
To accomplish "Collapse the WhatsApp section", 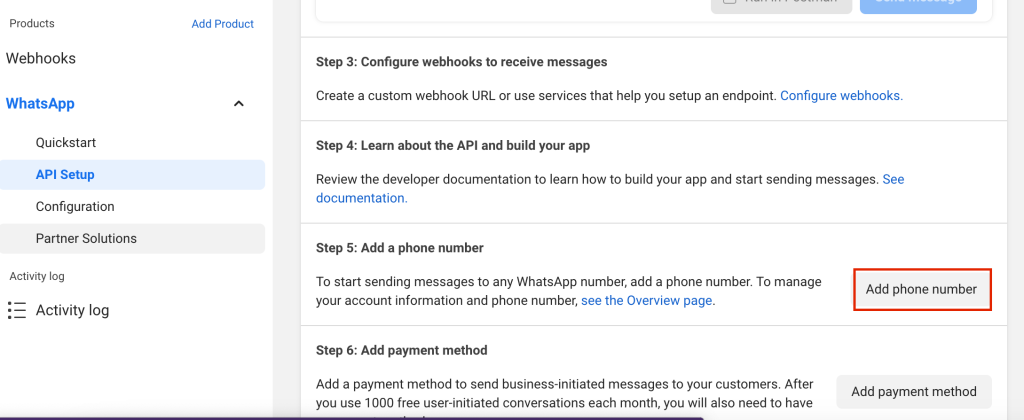I will (238, 104).
